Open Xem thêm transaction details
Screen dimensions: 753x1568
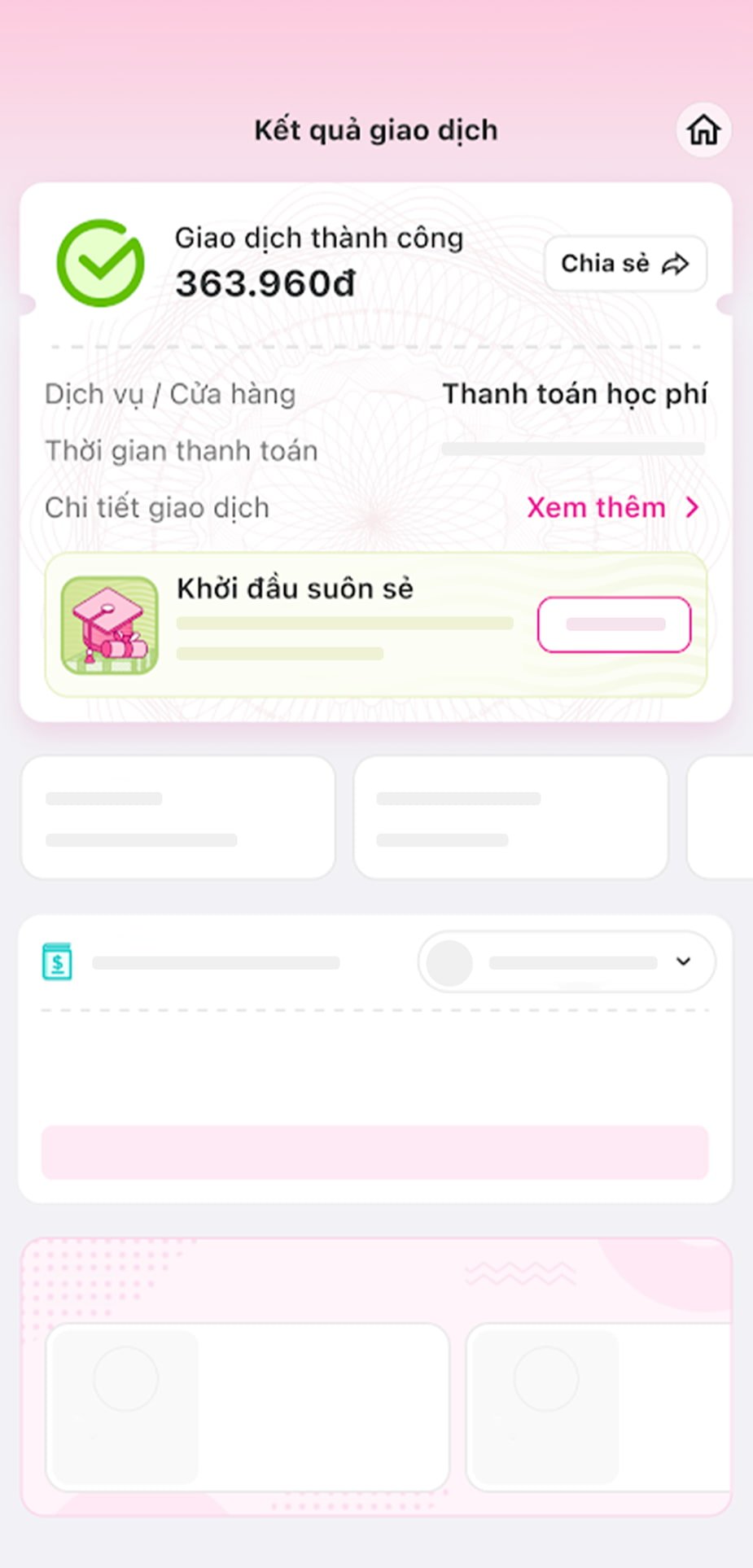click(x=597, y=507)
